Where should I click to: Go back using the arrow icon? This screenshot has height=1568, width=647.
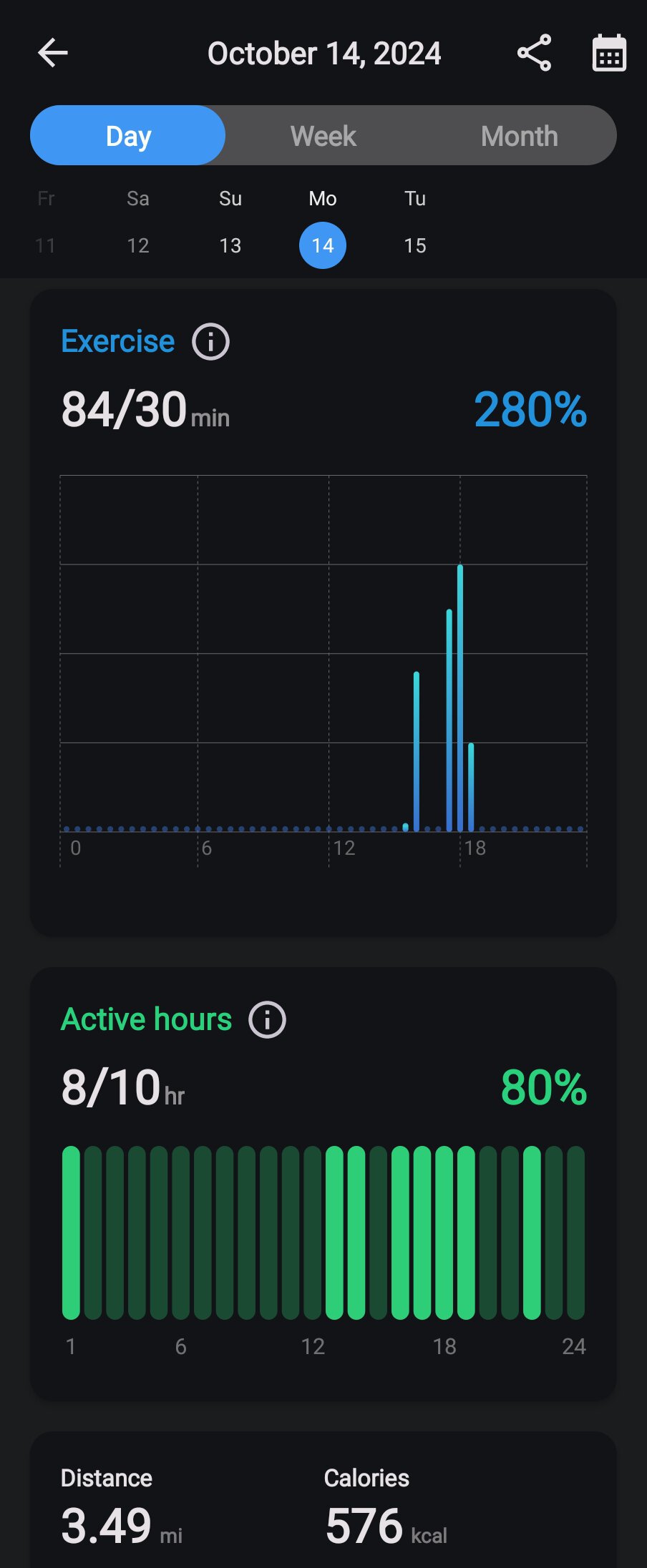pos(53,53)
